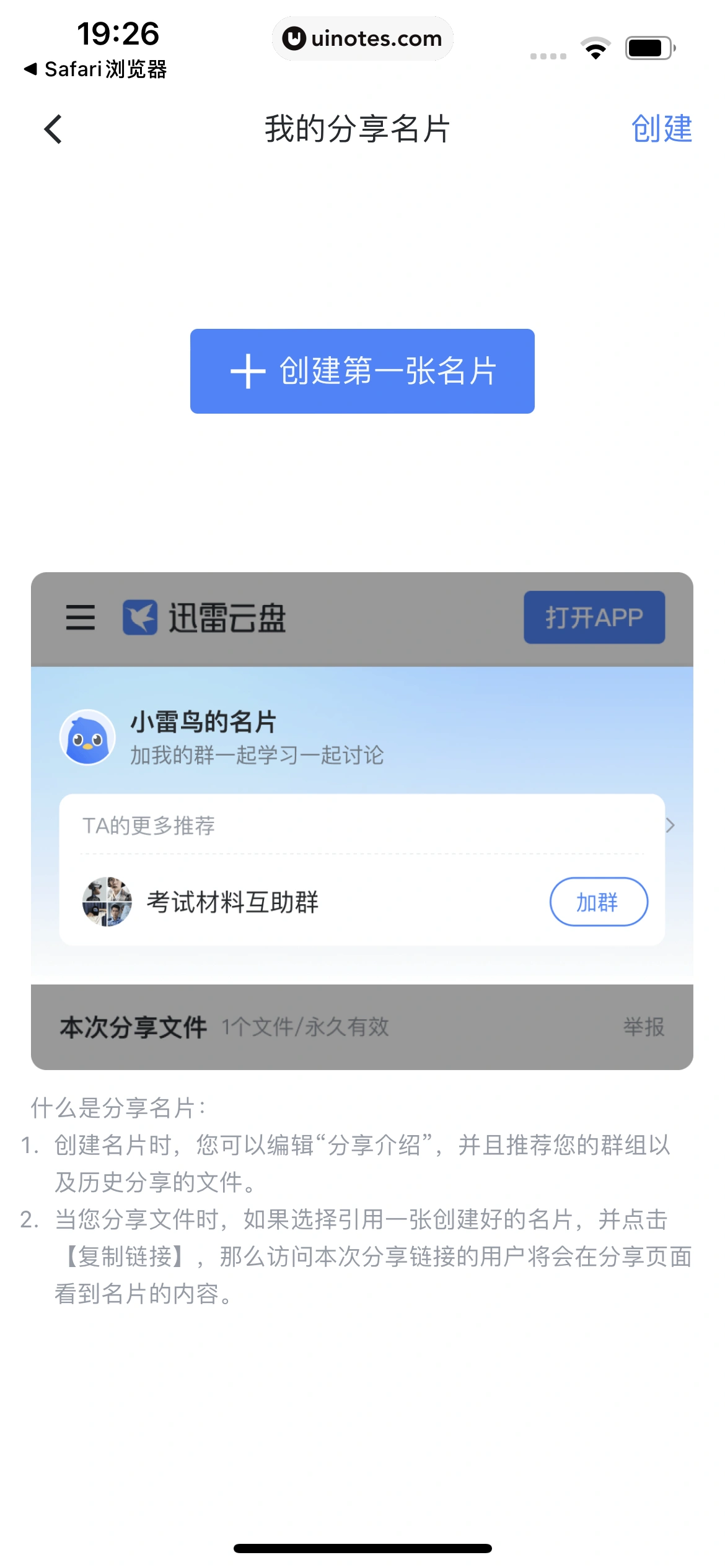The image size is (725, 1568).
Task: Return to Safari浏览器 via status bar
Action: click(x=96, y=69)
